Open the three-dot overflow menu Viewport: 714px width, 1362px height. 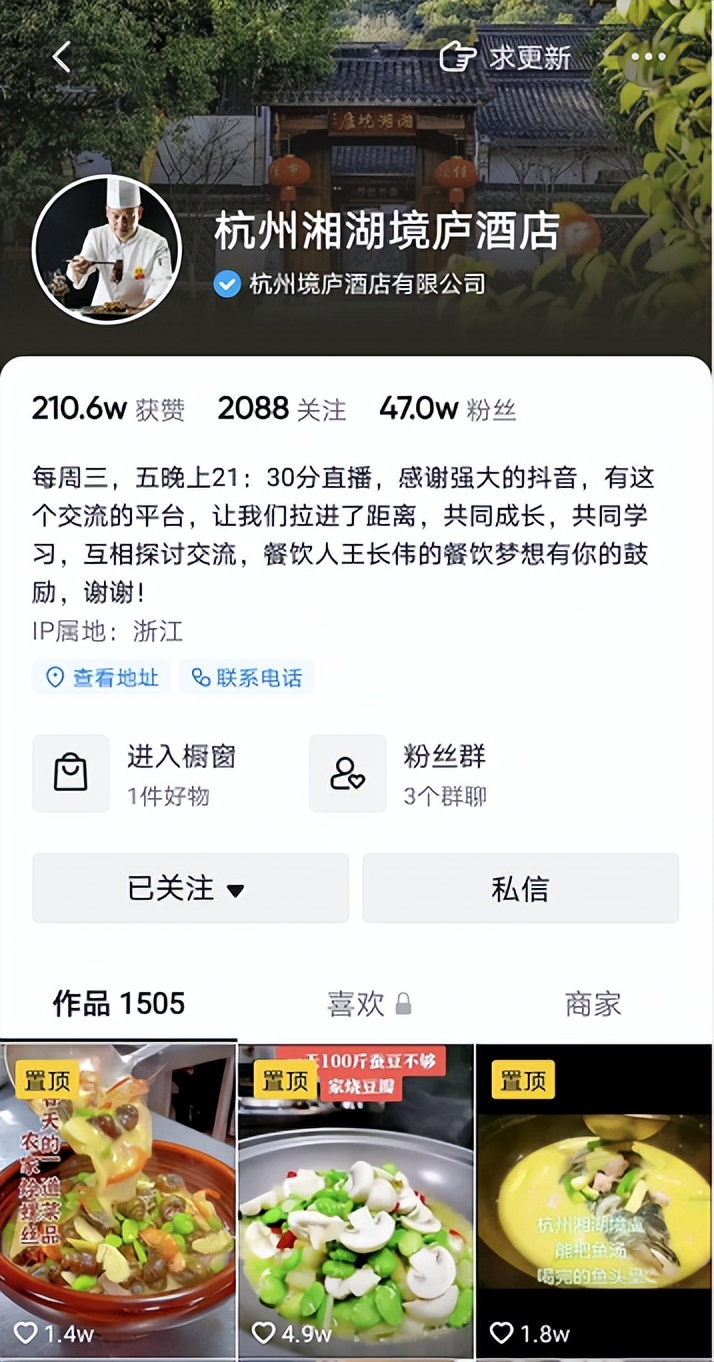648,57
